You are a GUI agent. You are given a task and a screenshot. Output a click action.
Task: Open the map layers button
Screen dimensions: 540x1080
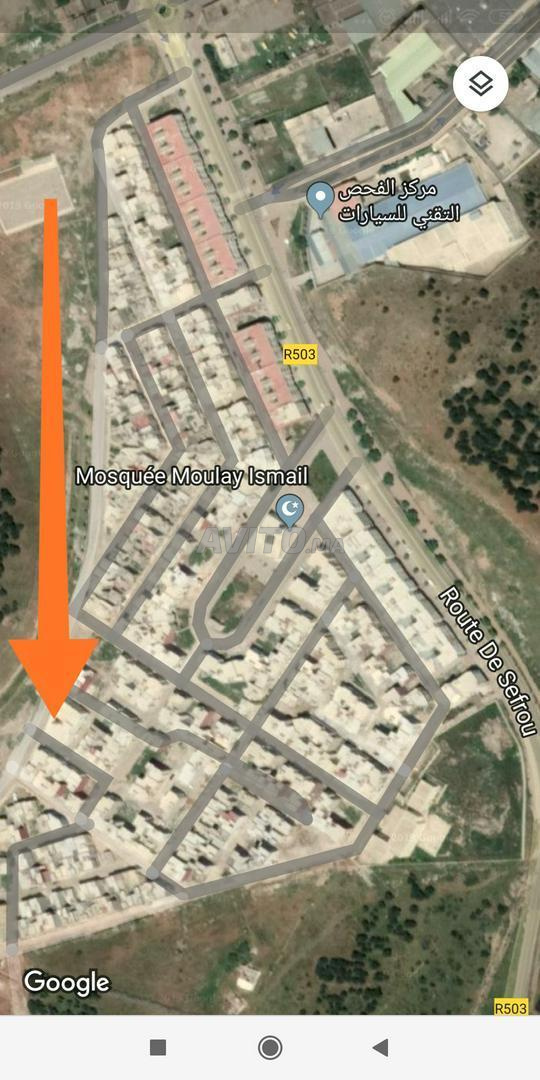[x=481, y=84]
